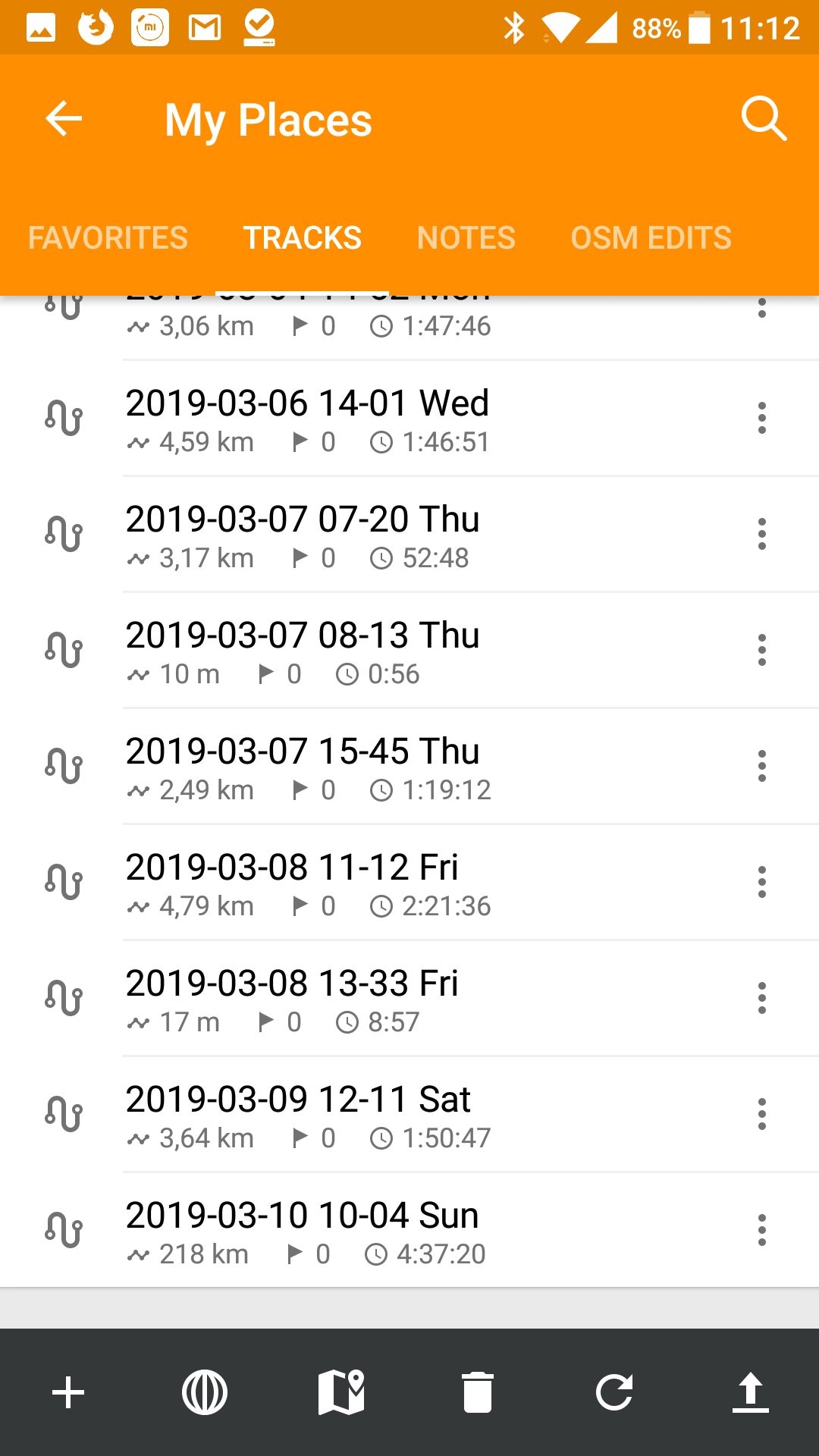Open overflow menu for 2019-03-08 11-12 Fri
Viewport: 819px width, 1456px height.
[762, 883]
